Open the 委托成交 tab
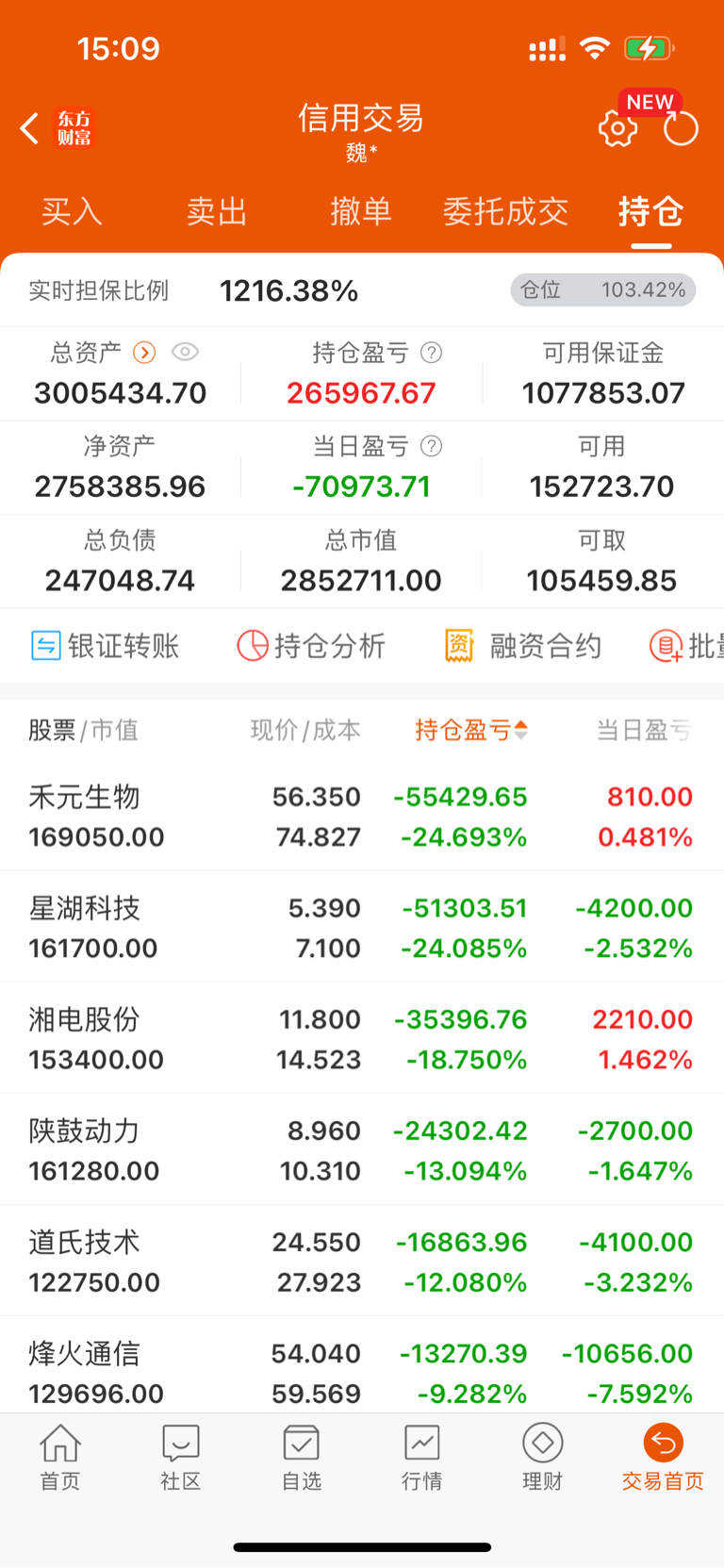The height and width of the screenshot is (1568, 724). click(506, 211)
